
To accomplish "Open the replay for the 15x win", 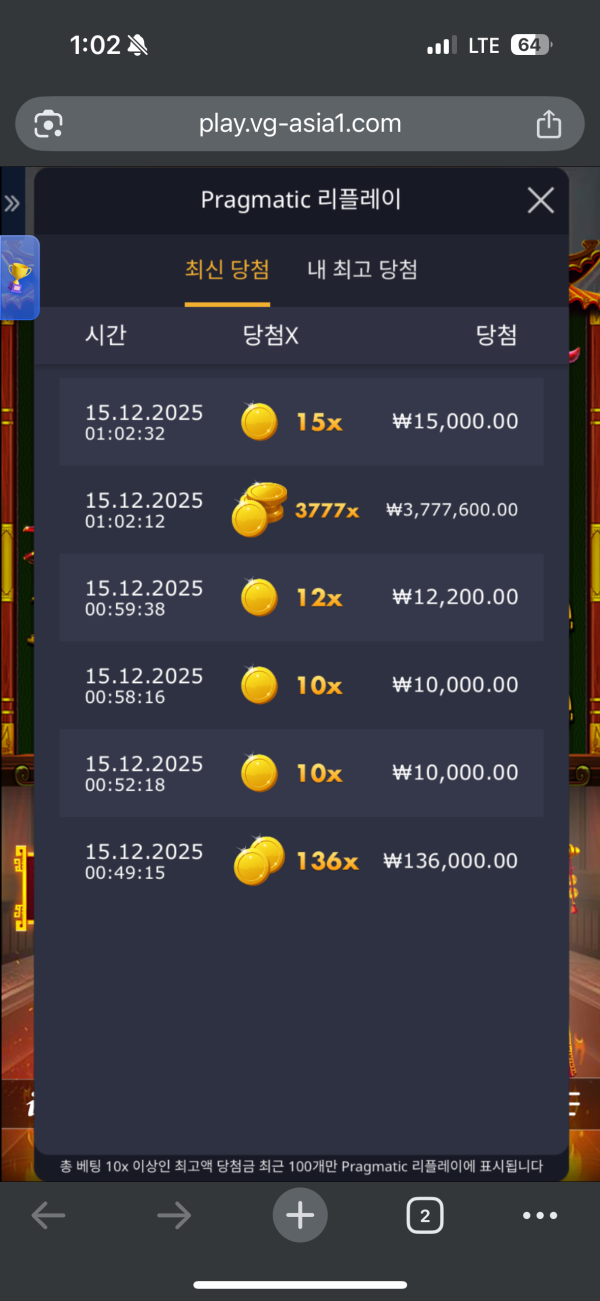I will [x=301, y=422].
